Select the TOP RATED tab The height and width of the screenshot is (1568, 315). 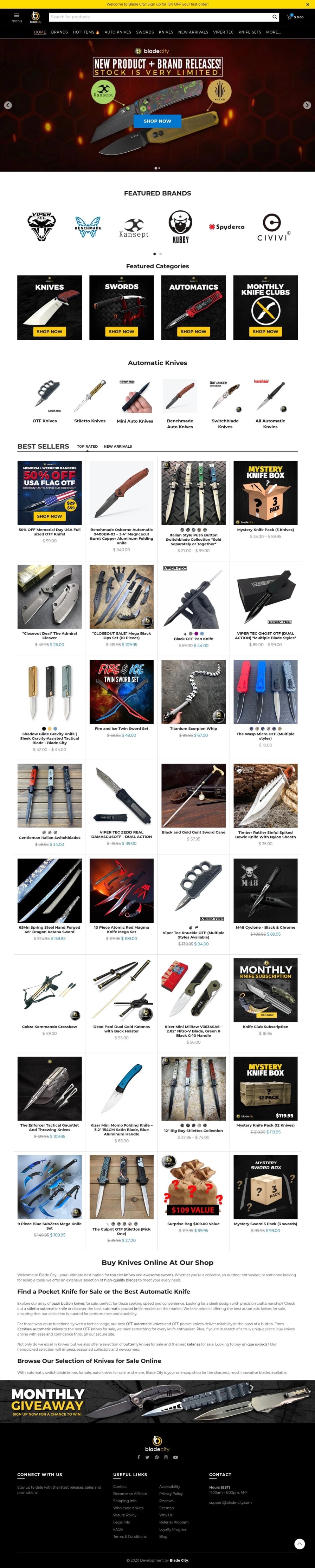pyautogui.click(x=87, y=446)
